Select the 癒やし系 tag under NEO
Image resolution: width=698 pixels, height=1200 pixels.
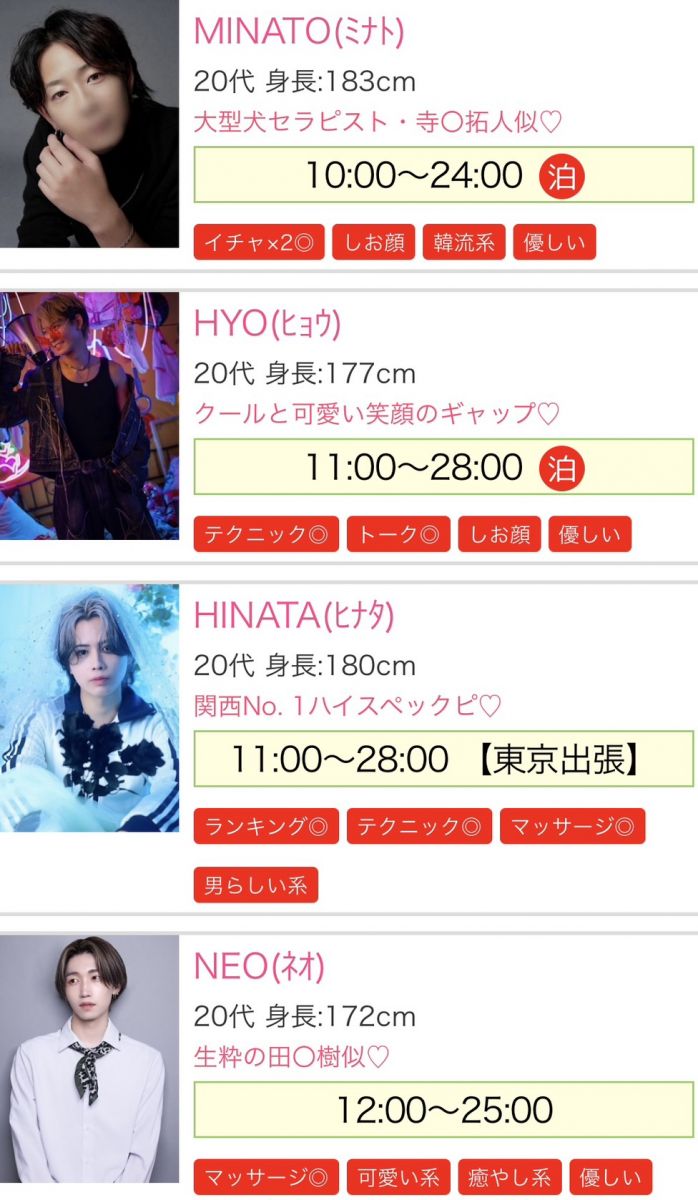click(x=510, y=1177)
